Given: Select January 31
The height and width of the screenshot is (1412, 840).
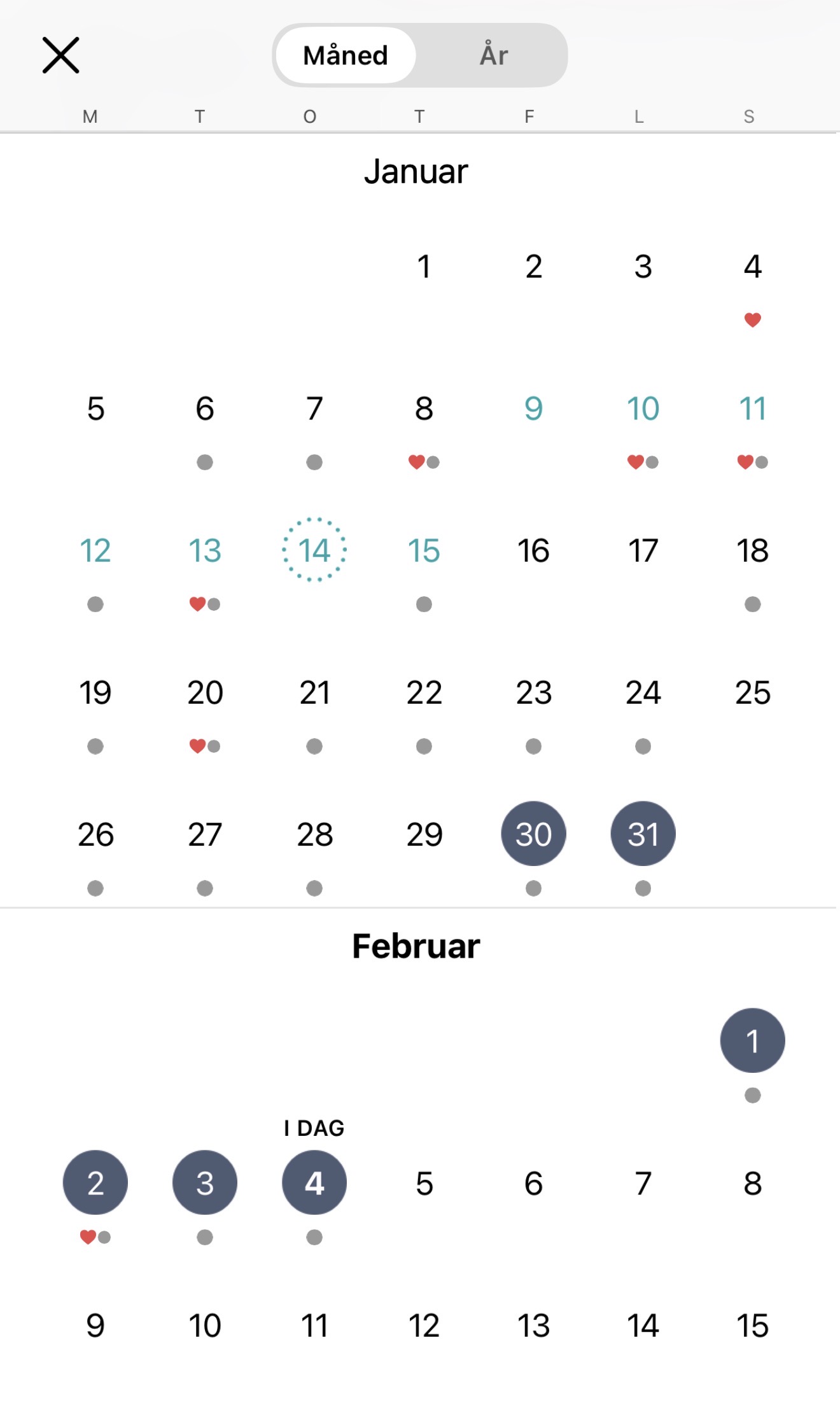Looking at the screenshot, I should 643,834.
